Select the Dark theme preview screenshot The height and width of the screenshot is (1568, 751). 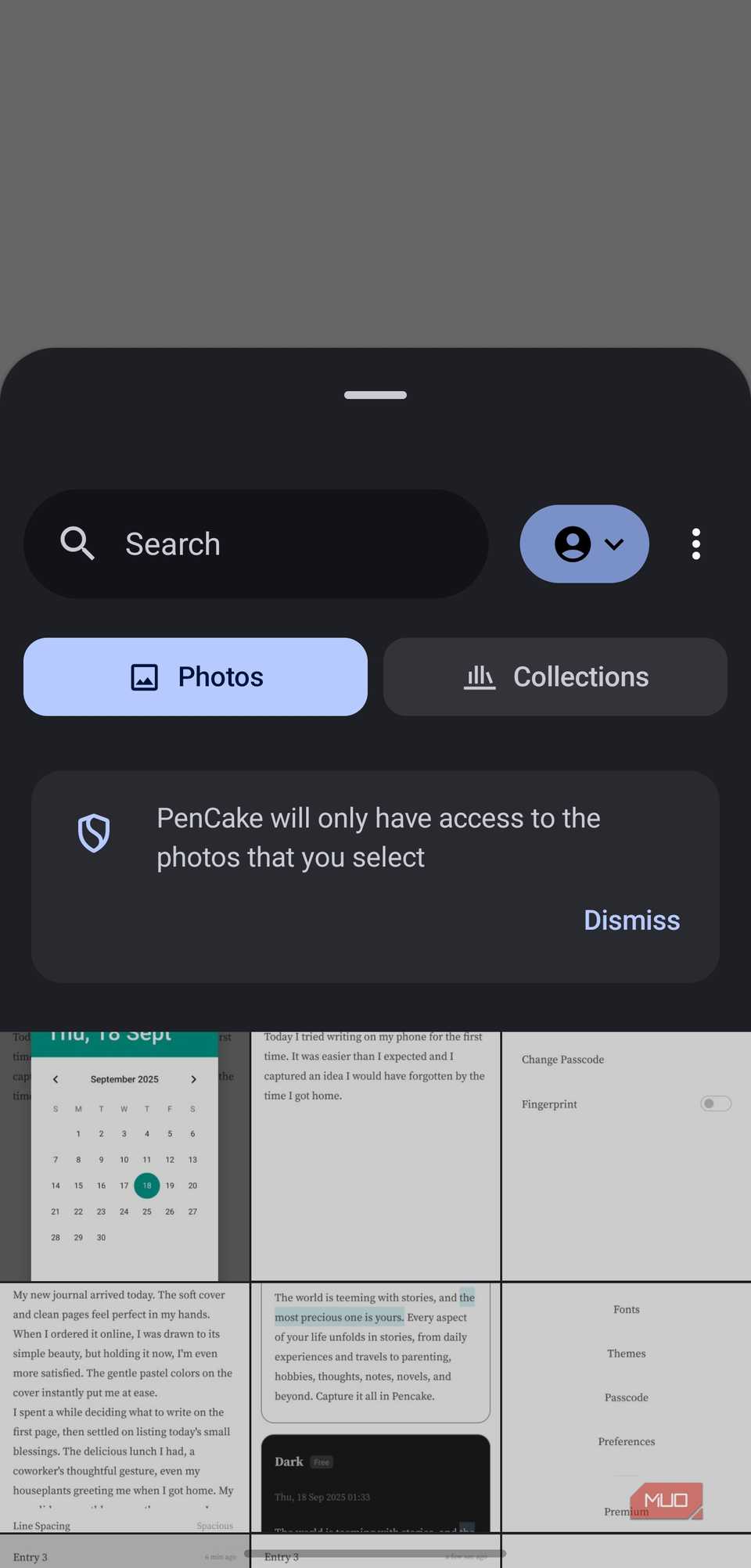(375, 1407)
